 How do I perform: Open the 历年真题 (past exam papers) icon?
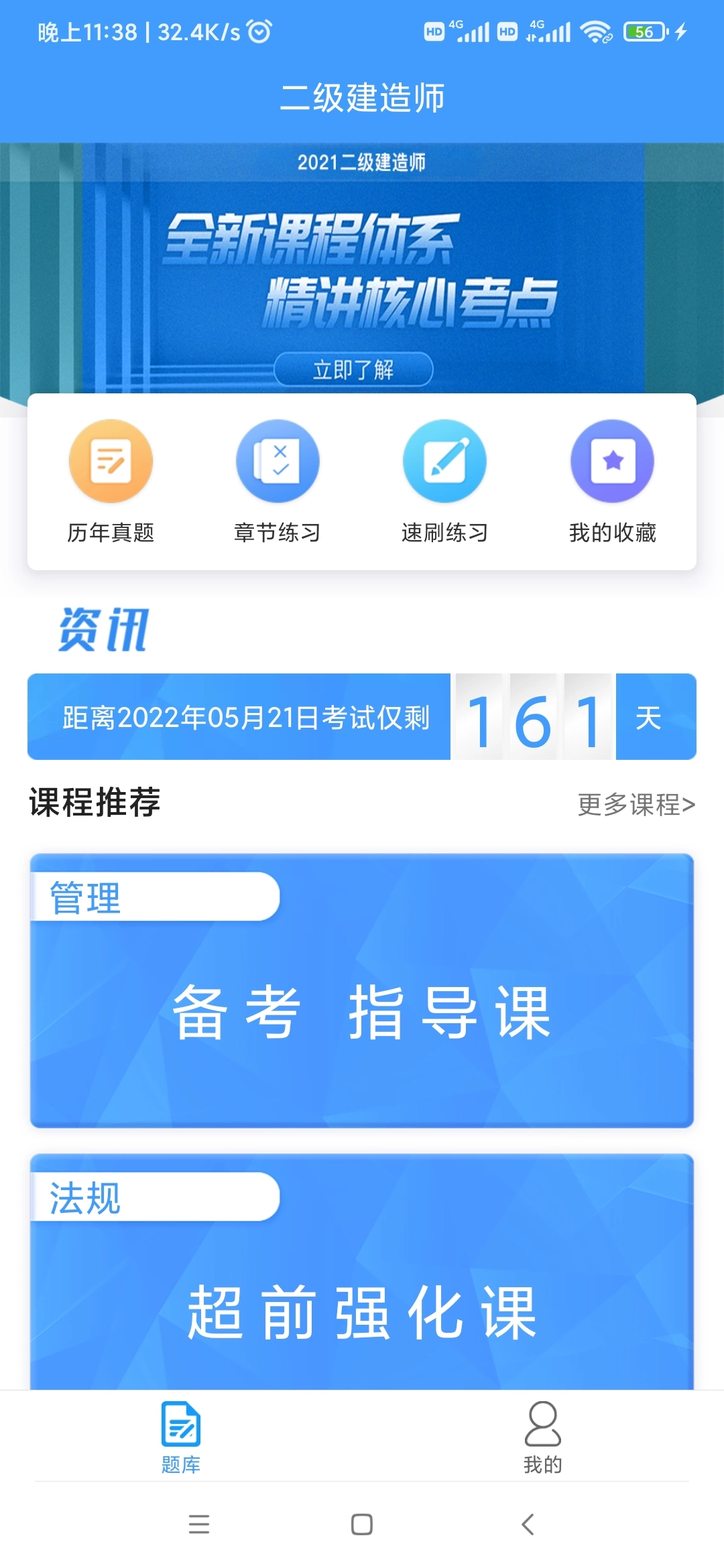[111, 461]
